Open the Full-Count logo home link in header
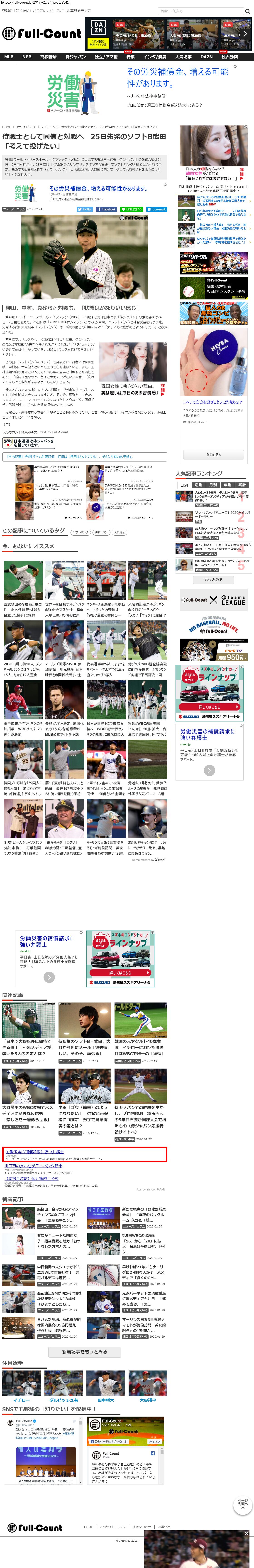Image resolution: width=254 pixels, height=1568 pixels. pos(41,33)
